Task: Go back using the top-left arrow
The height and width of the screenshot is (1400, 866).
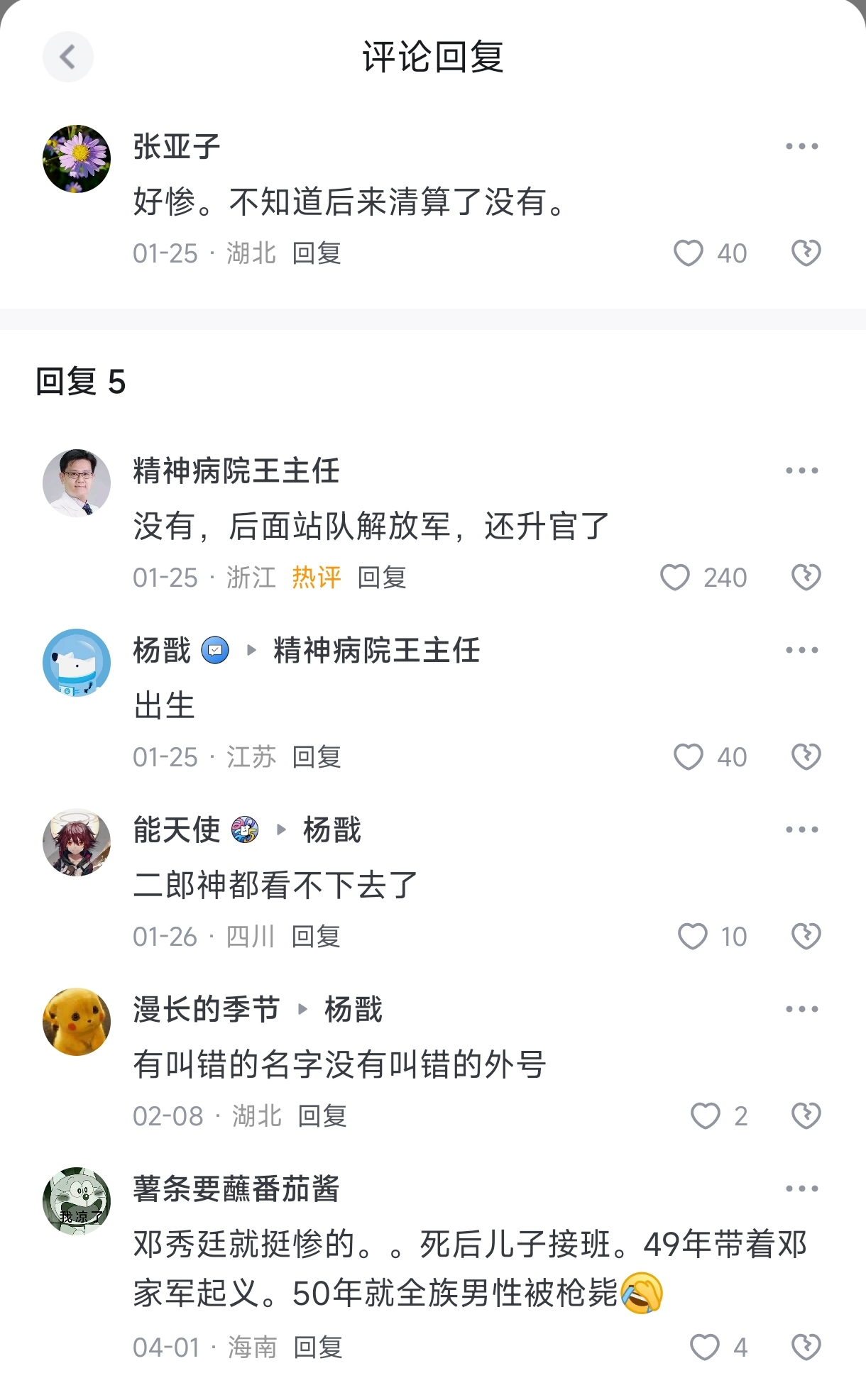Action: pyautogui.click(x=68, y=57)
